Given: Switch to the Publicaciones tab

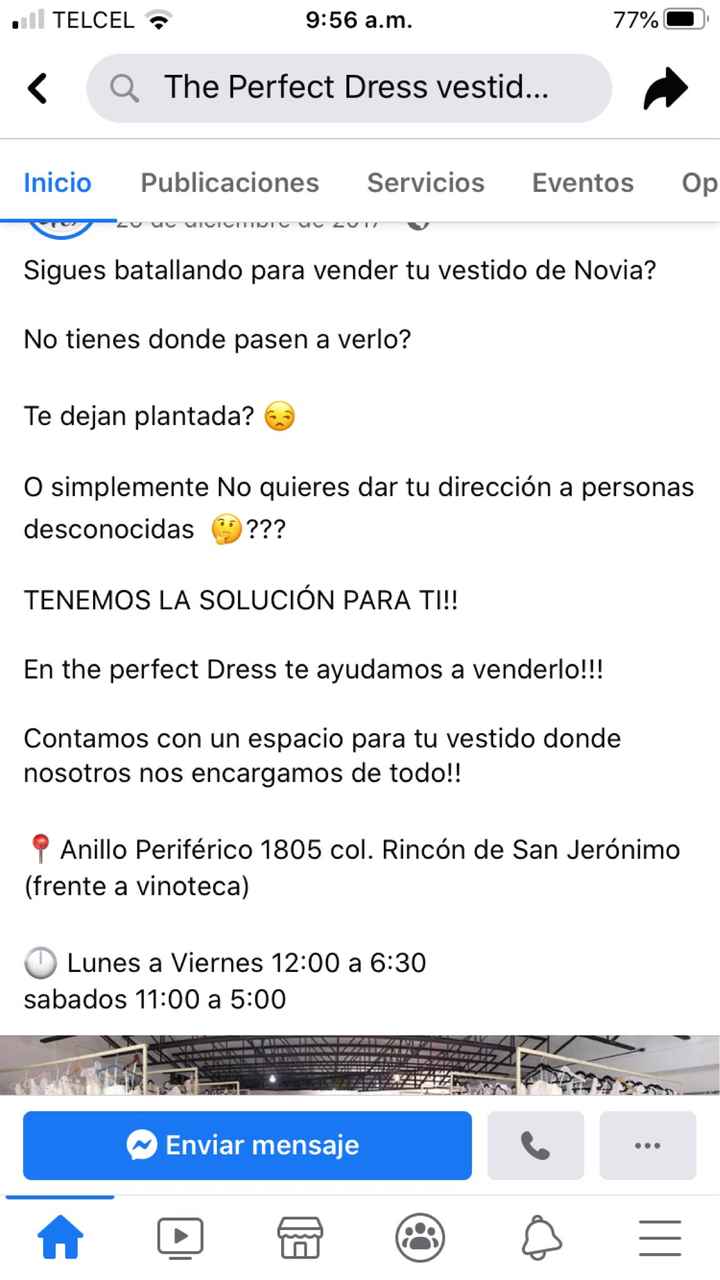Looking at the screenshot, I should 230,183.
